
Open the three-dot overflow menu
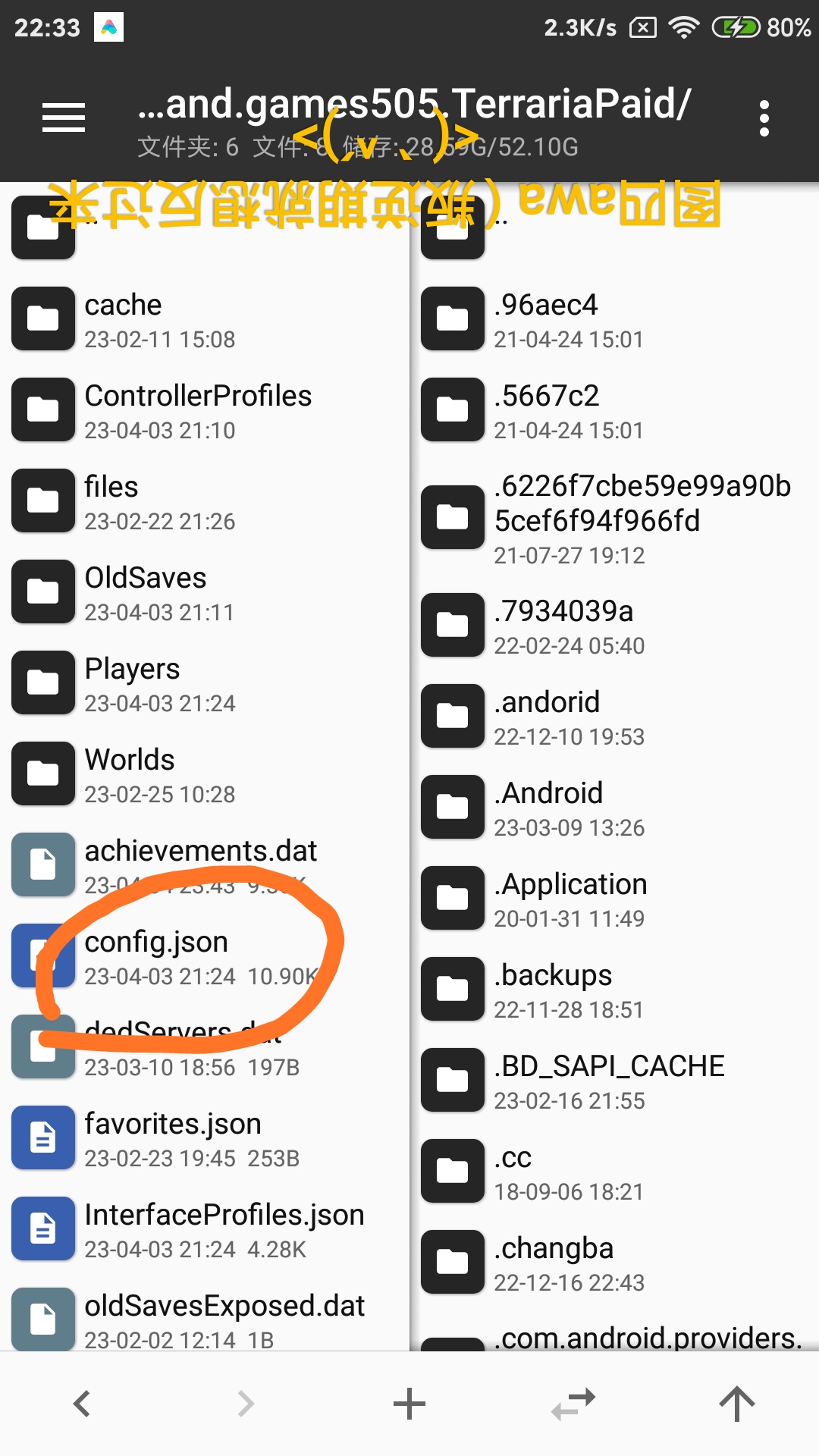pyautogui.click(x=764, y=118)
